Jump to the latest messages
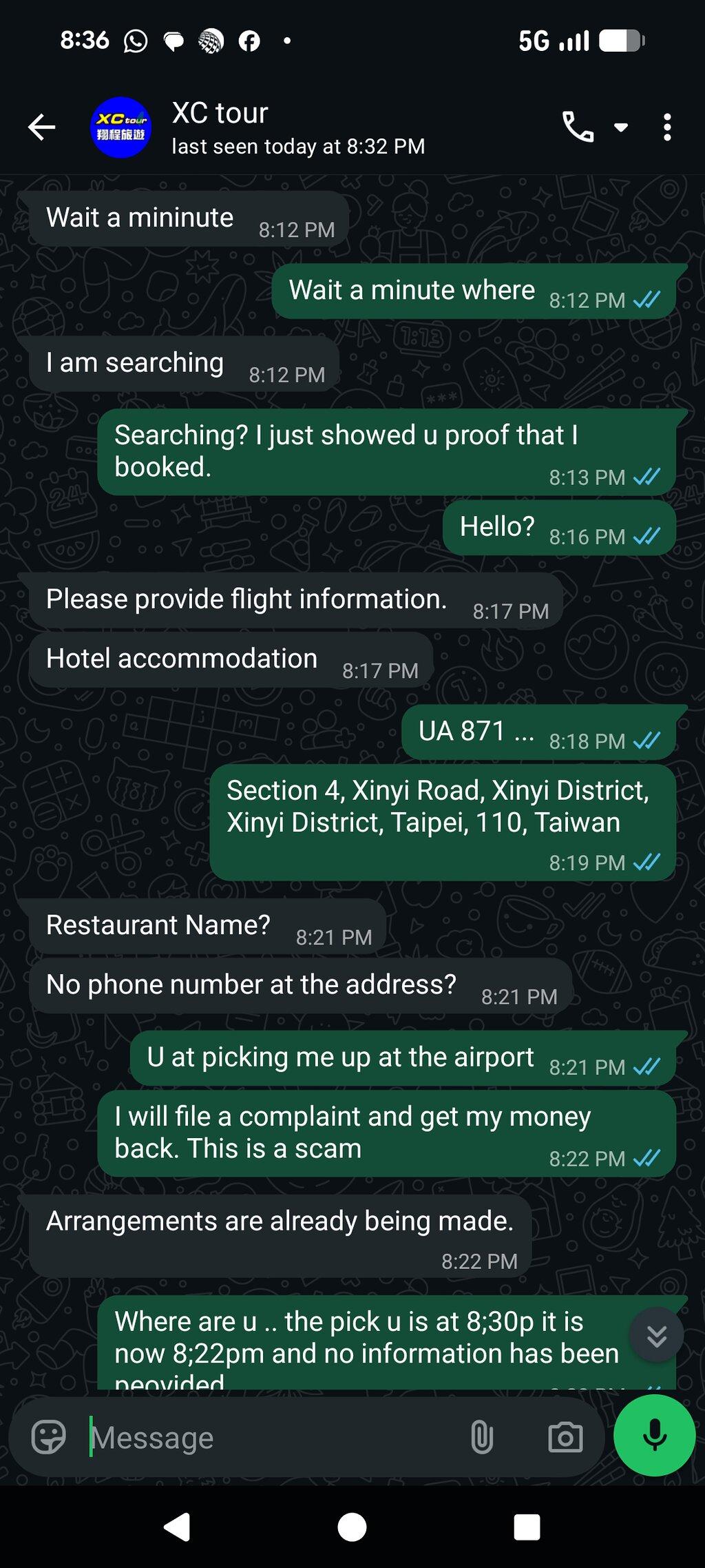The height and width of the screenshot is (1568, 705). point(657,1337)
